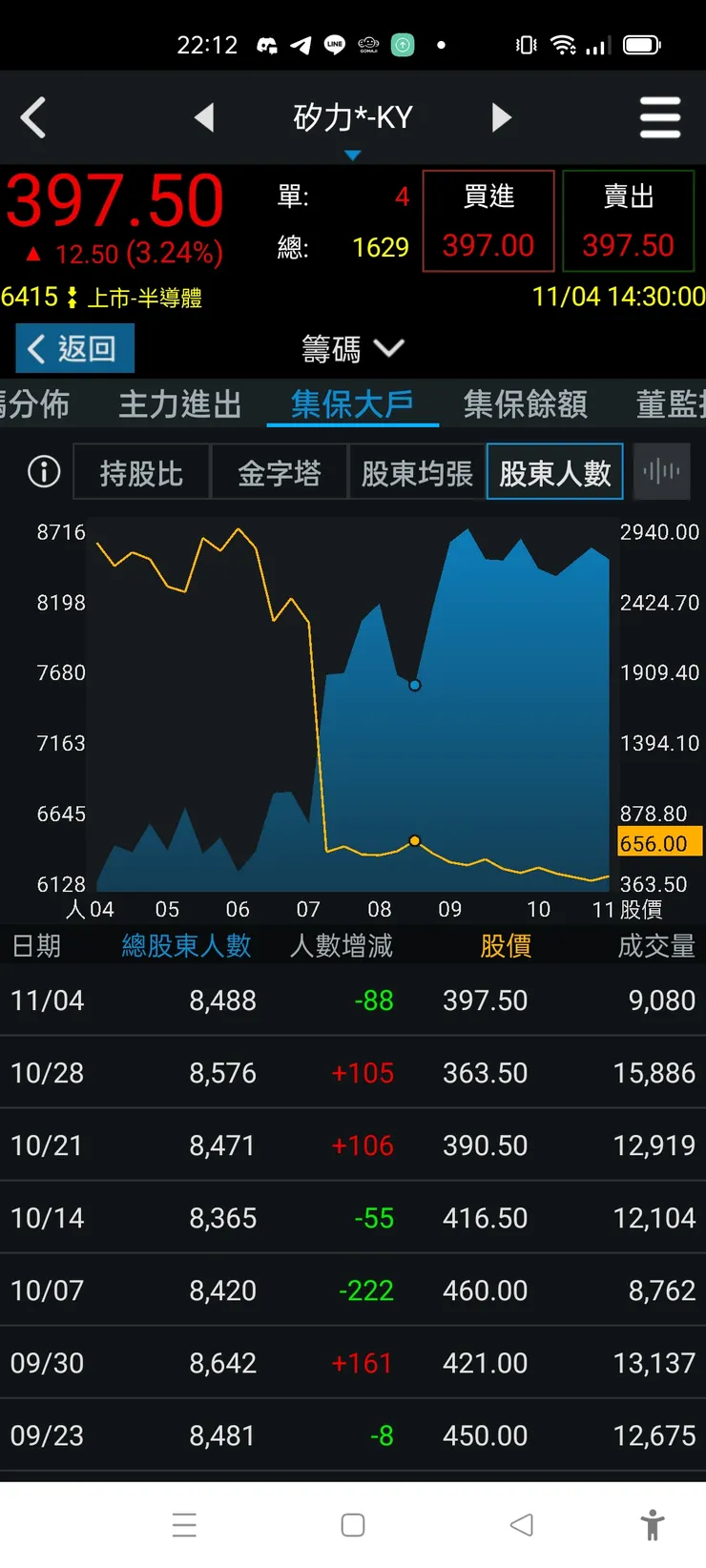
Task: Switch to previous stock with left triangle arrow
Action: point(206,116)
